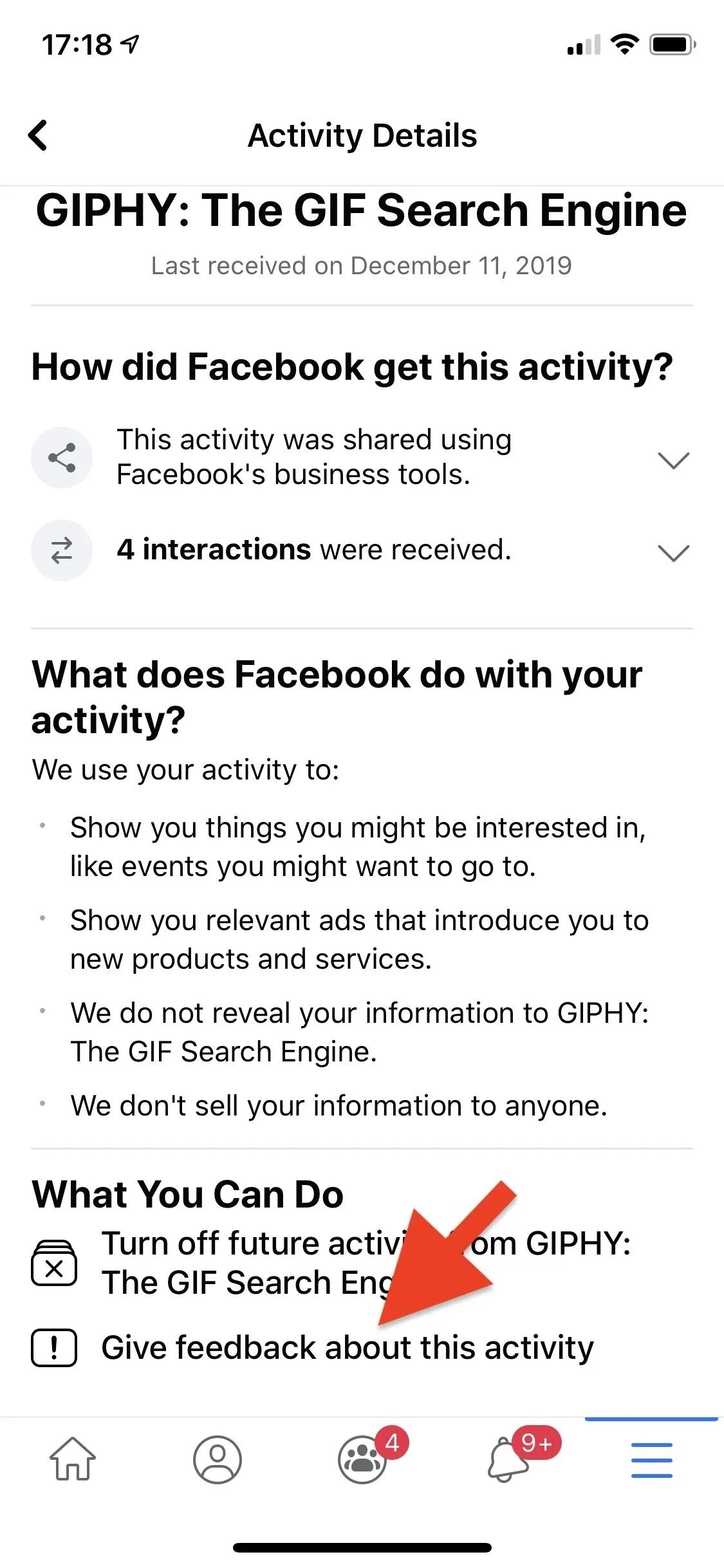
Task: Open the Profile tab
Action: point(218,1459)
